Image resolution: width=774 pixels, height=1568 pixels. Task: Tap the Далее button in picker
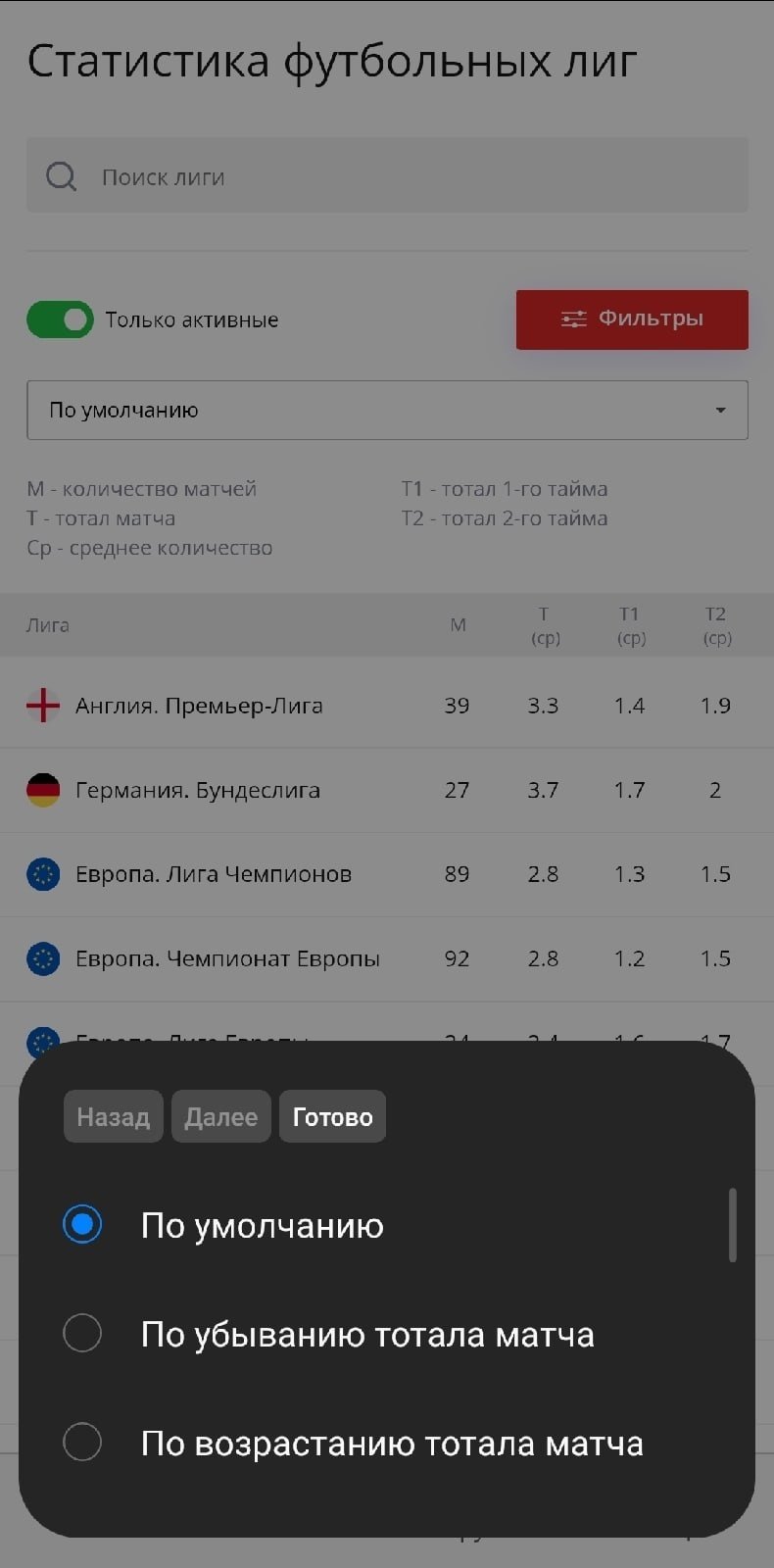220,1116
